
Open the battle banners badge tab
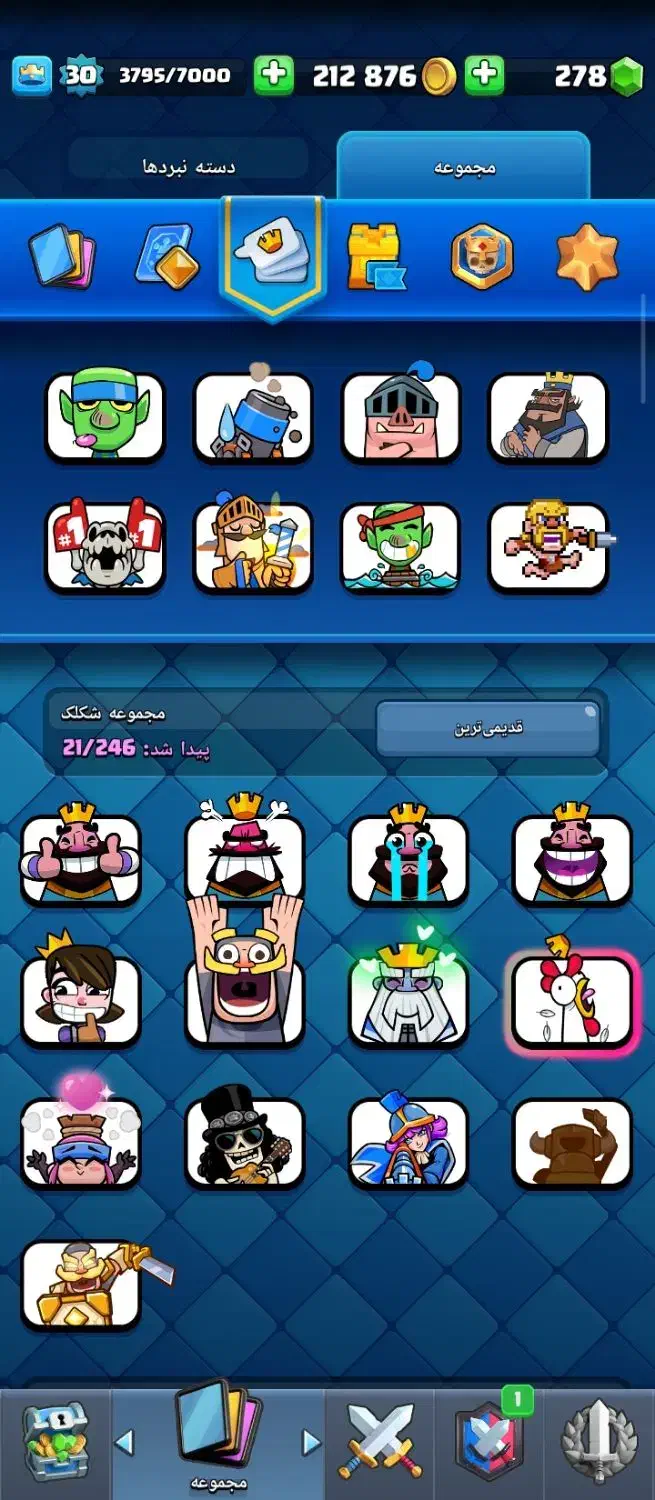[x=482, y=256]
